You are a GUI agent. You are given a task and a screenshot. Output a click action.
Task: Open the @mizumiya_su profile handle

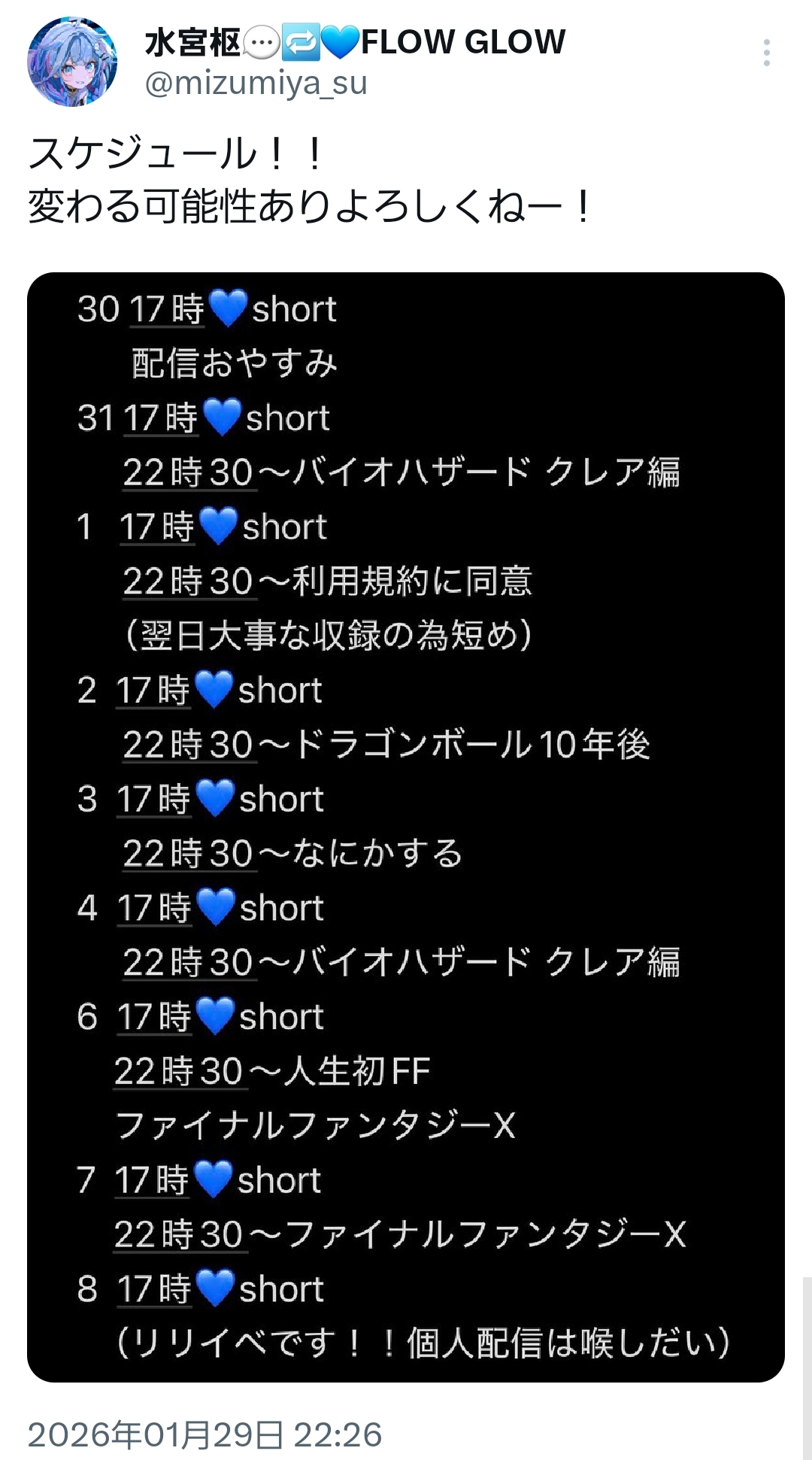click(256, 83)
